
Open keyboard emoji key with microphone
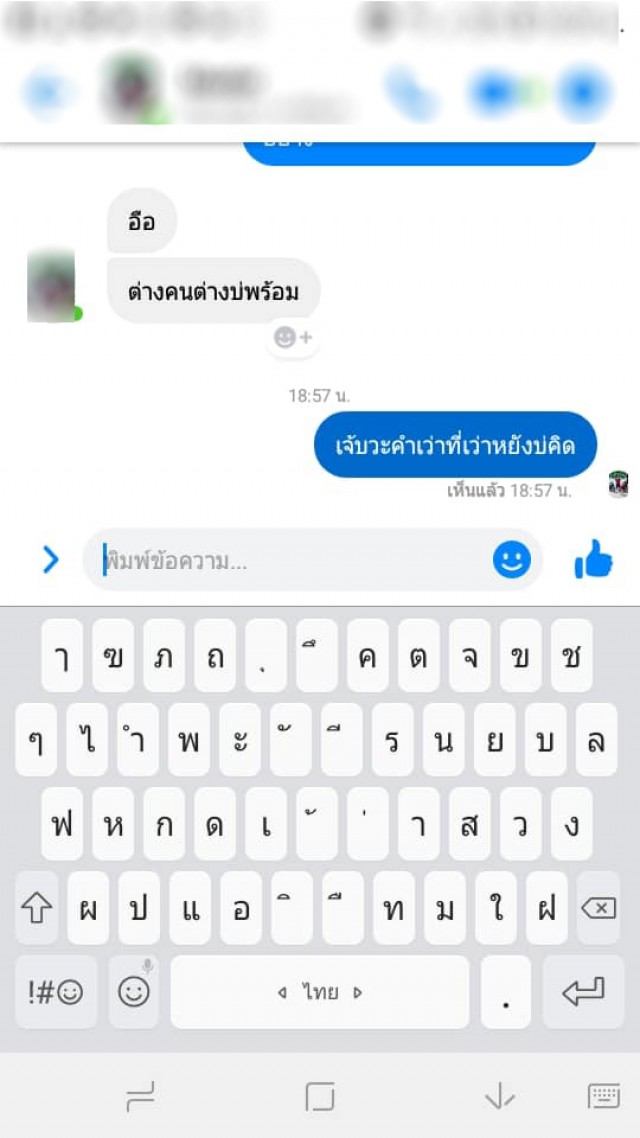(x=134, y=992)
